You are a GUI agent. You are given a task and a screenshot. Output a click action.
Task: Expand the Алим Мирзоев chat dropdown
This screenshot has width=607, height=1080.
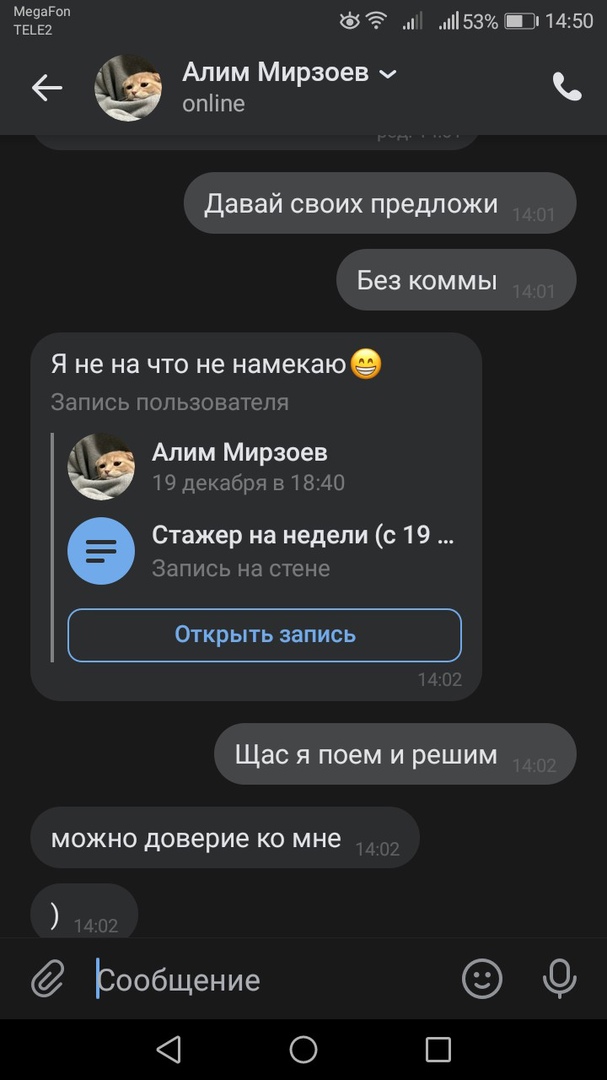pyautogui.click(x=389, y=74)
